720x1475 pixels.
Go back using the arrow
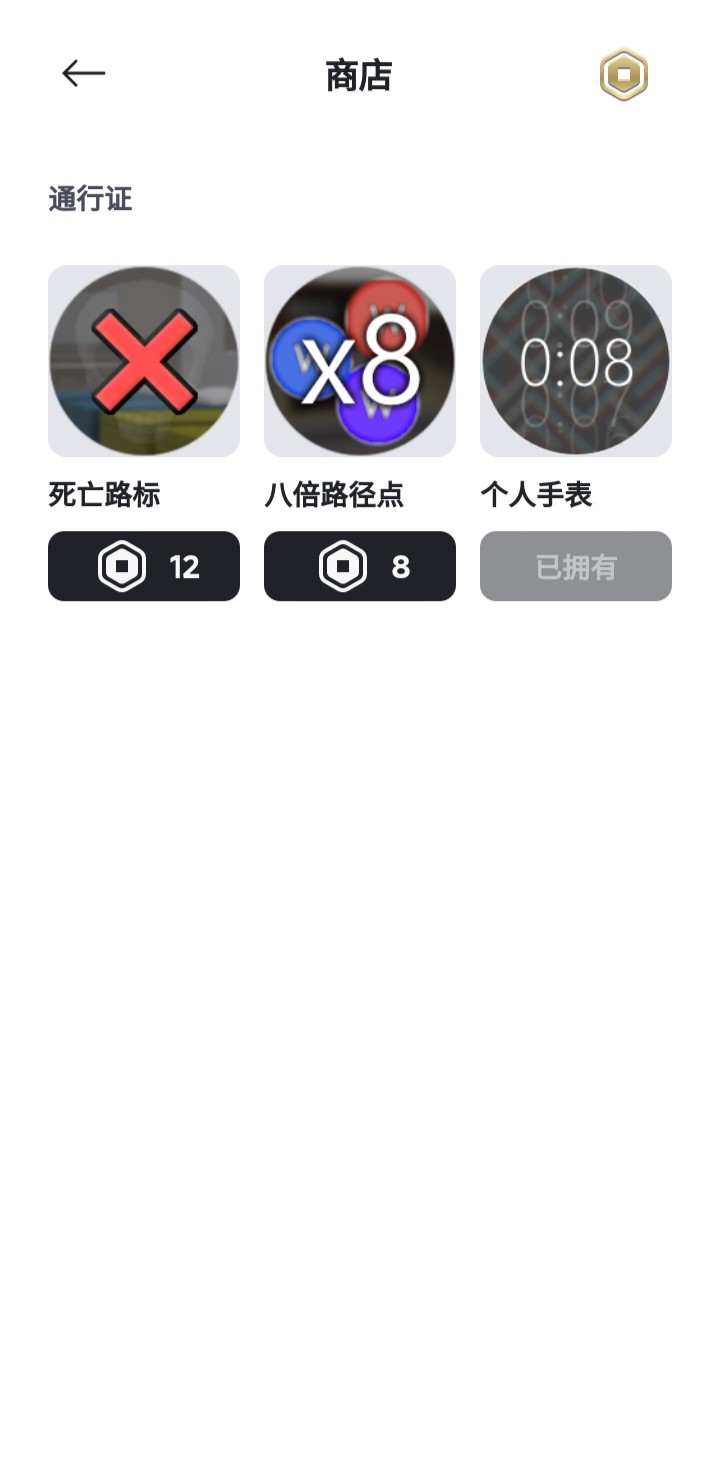[84, 74]
